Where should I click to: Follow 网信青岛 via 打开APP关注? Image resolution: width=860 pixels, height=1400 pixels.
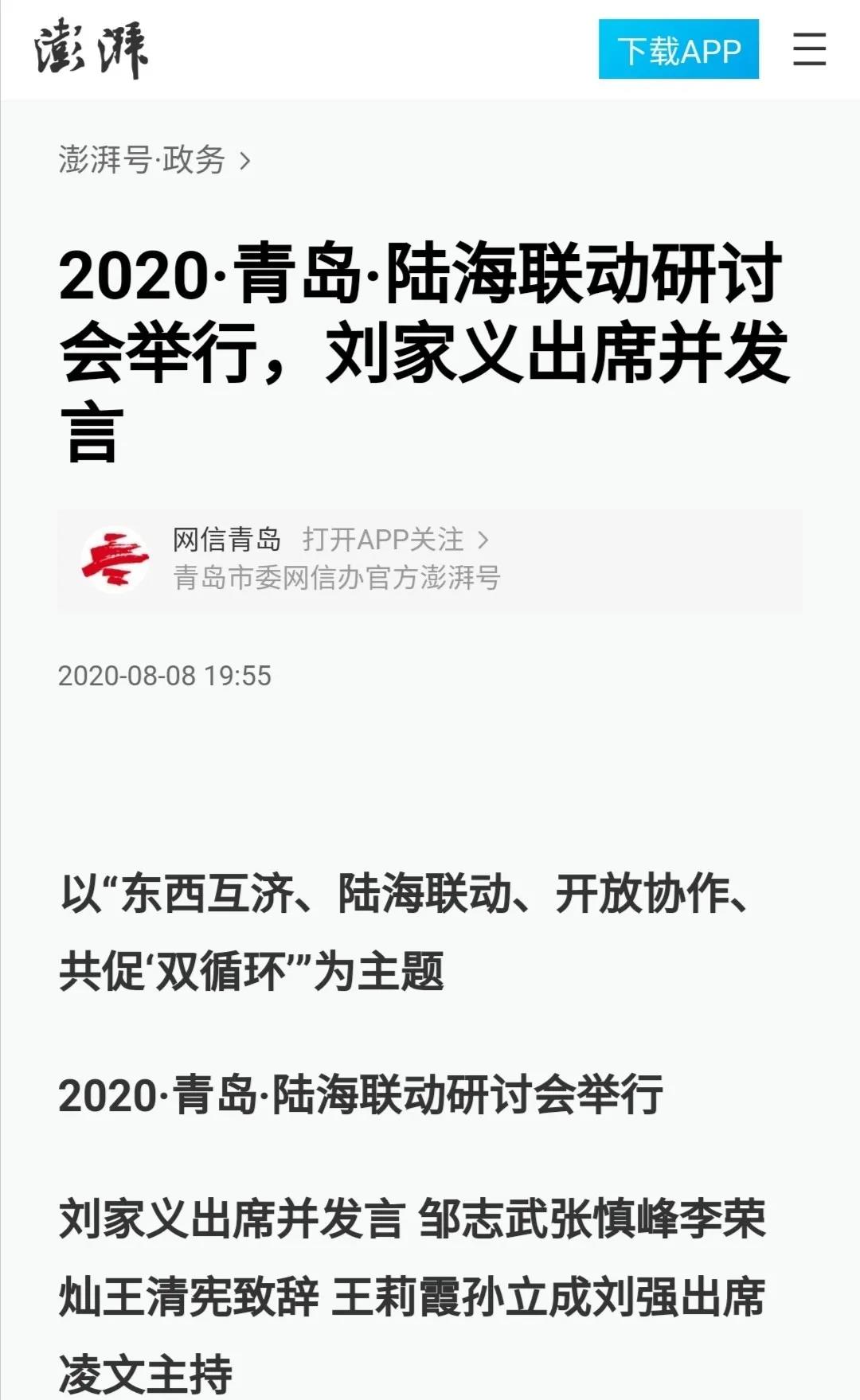[x=395, y=540]
